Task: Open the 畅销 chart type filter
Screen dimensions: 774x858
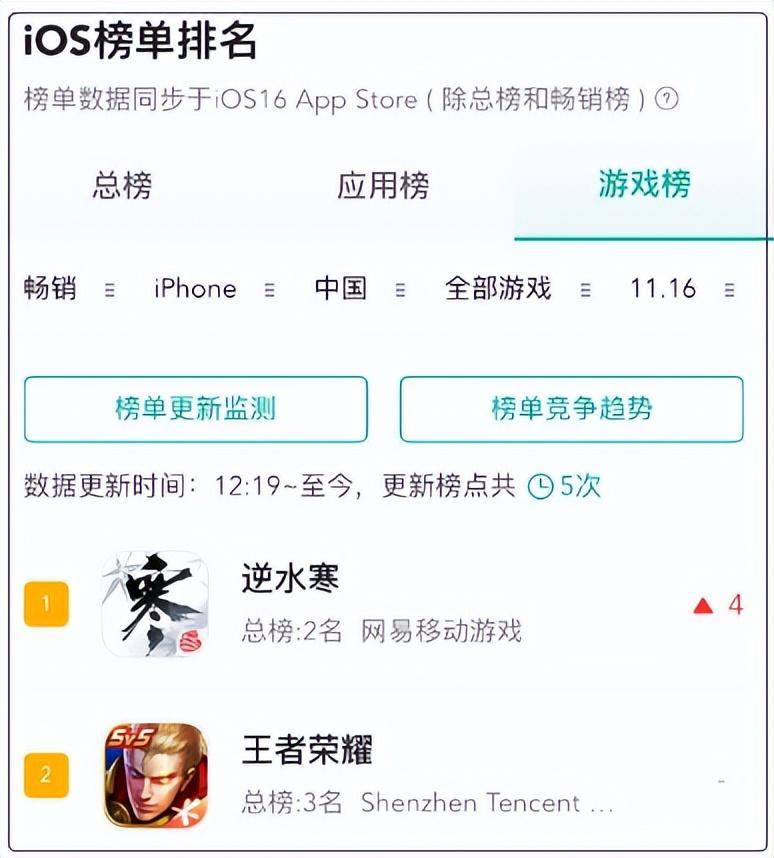Action: (x=68, y=289)
